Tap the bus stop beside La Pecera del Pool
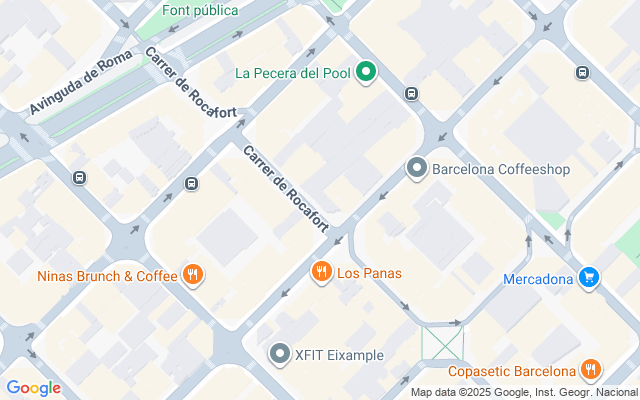Image resolution: width=640 pixels, height=400 pixels. 412,93
